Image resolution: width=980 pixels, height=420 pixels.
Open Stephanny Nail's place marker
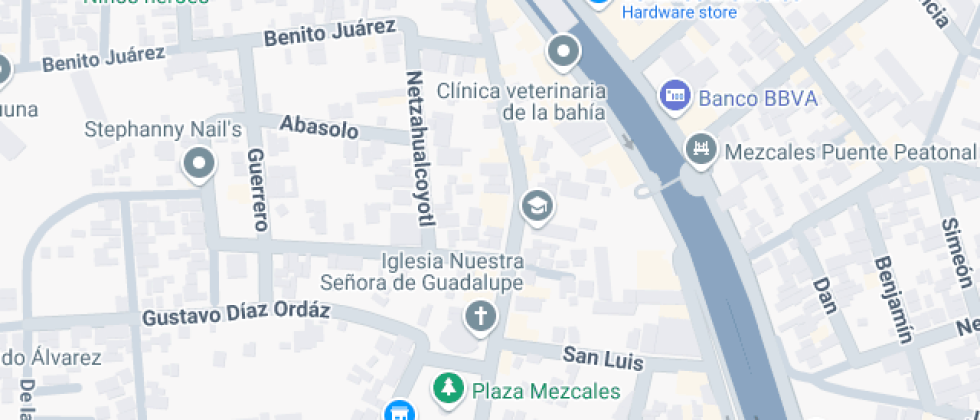[x=200, y=163]
